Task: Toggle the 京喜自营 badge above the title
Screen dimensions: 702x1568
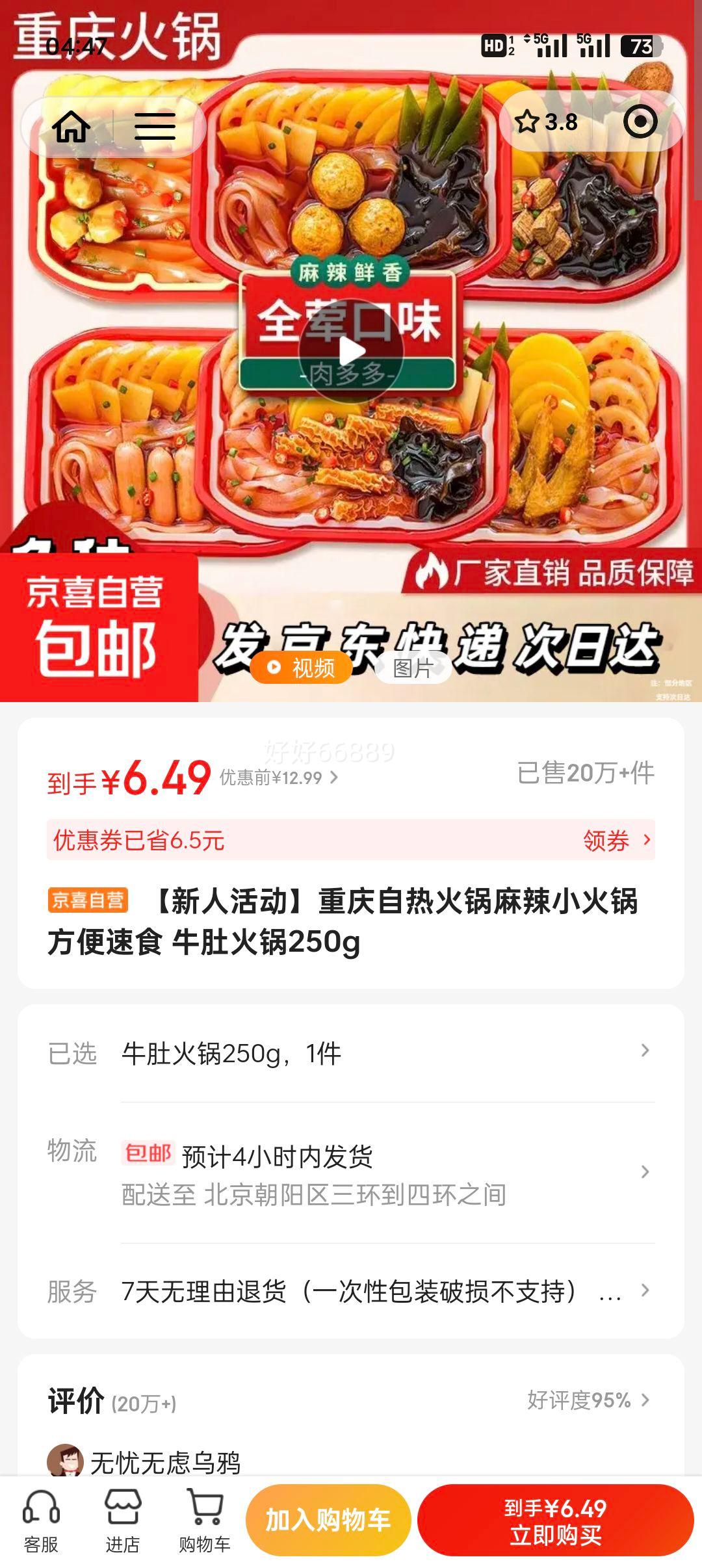Action: [88, 900]
